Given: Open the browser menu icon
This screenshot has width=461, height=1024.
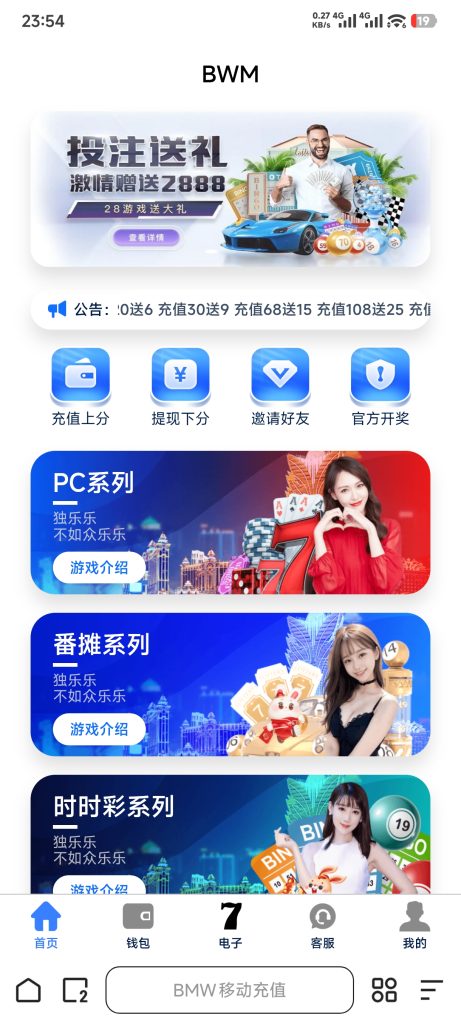Looking at the screenshot, I should pyautogui.click(x=431, y=990).
